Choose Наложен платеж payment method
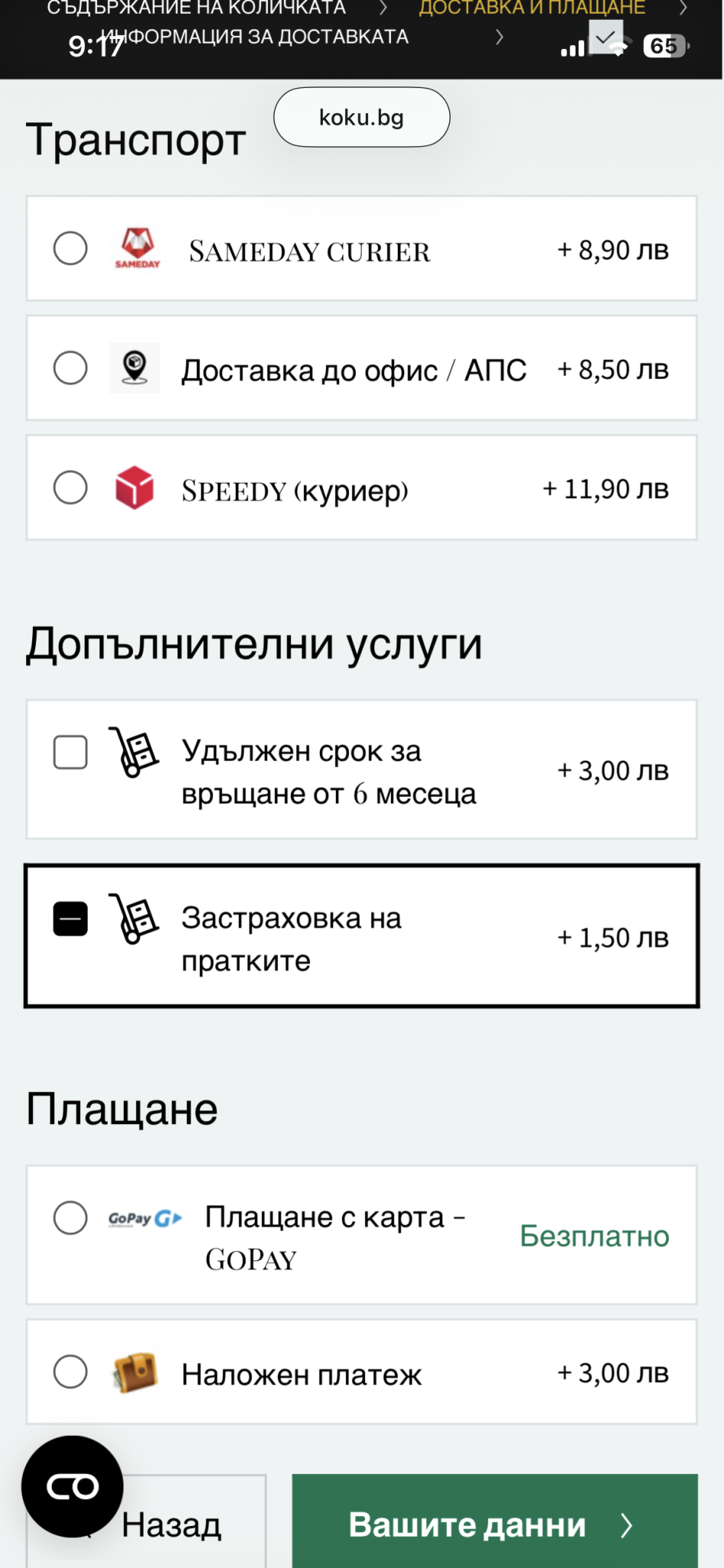724x1568 pixels. pyautogui.click(x=361, y=1371)
